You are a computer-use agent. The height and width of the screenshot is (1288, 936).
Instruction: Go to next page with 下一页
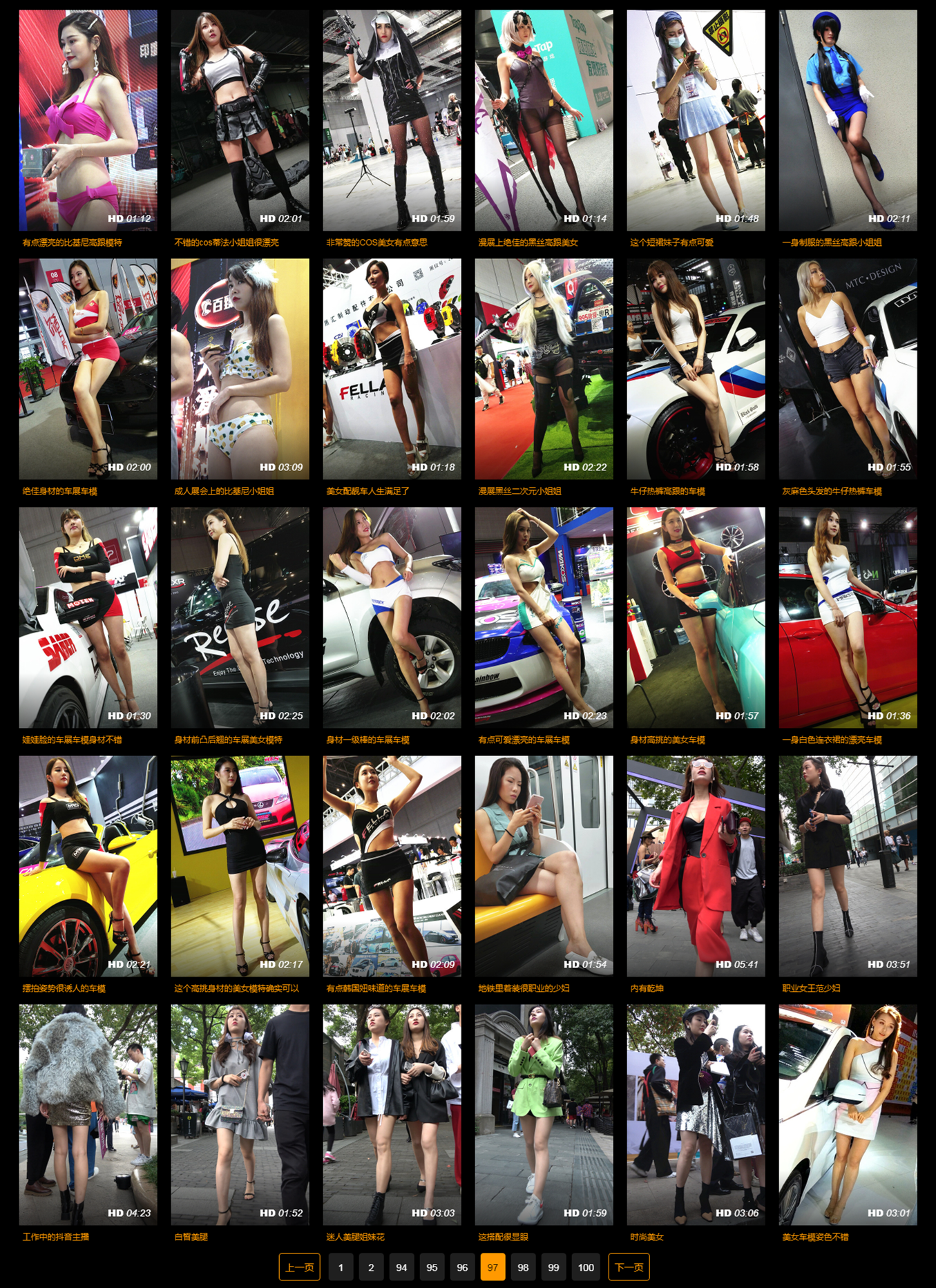pyautogui.click(x=629, y=1267)
